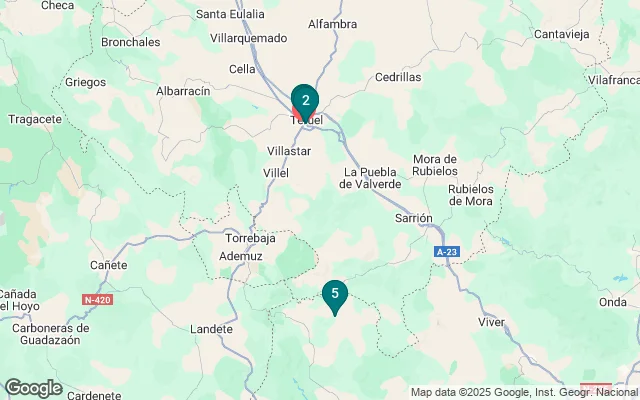640x400 pixels.
Task: Open the cluster marker labeled 2 near Teruel
Action: [305, 101]
